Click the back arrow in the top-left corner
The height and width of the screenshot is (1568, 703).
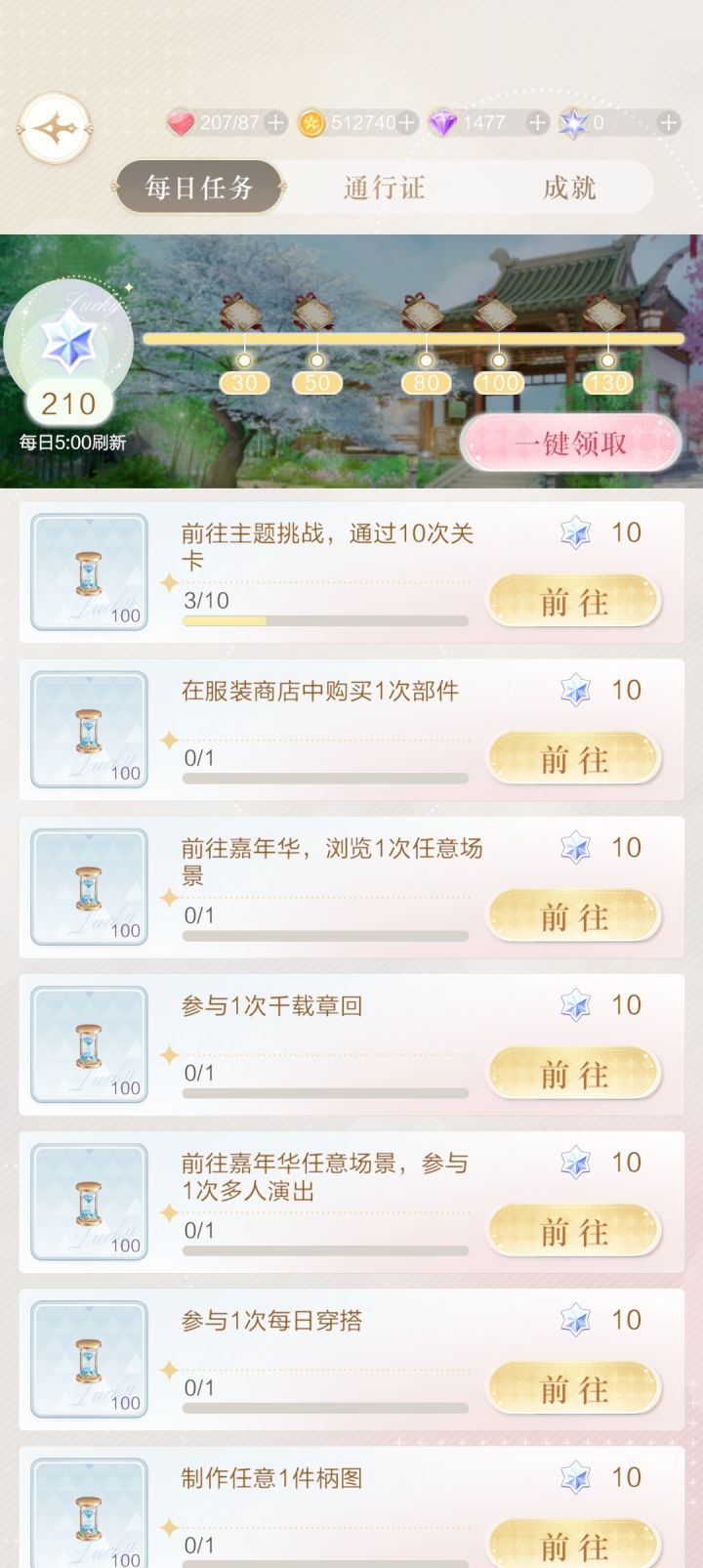(x=54, y=127)
